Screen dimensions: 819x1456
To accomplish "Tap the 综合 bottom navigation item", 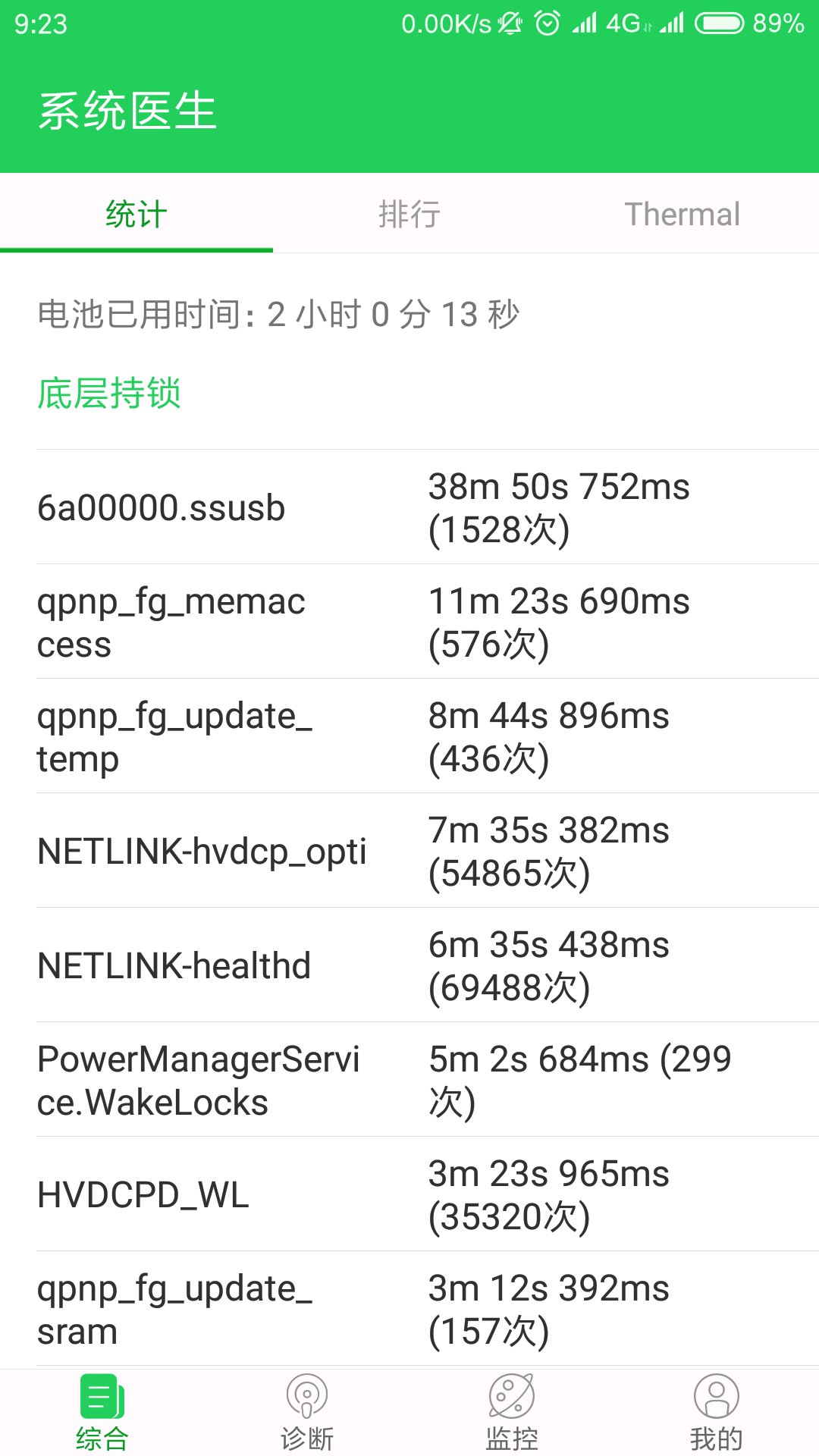I will (x=102, y=1413).
